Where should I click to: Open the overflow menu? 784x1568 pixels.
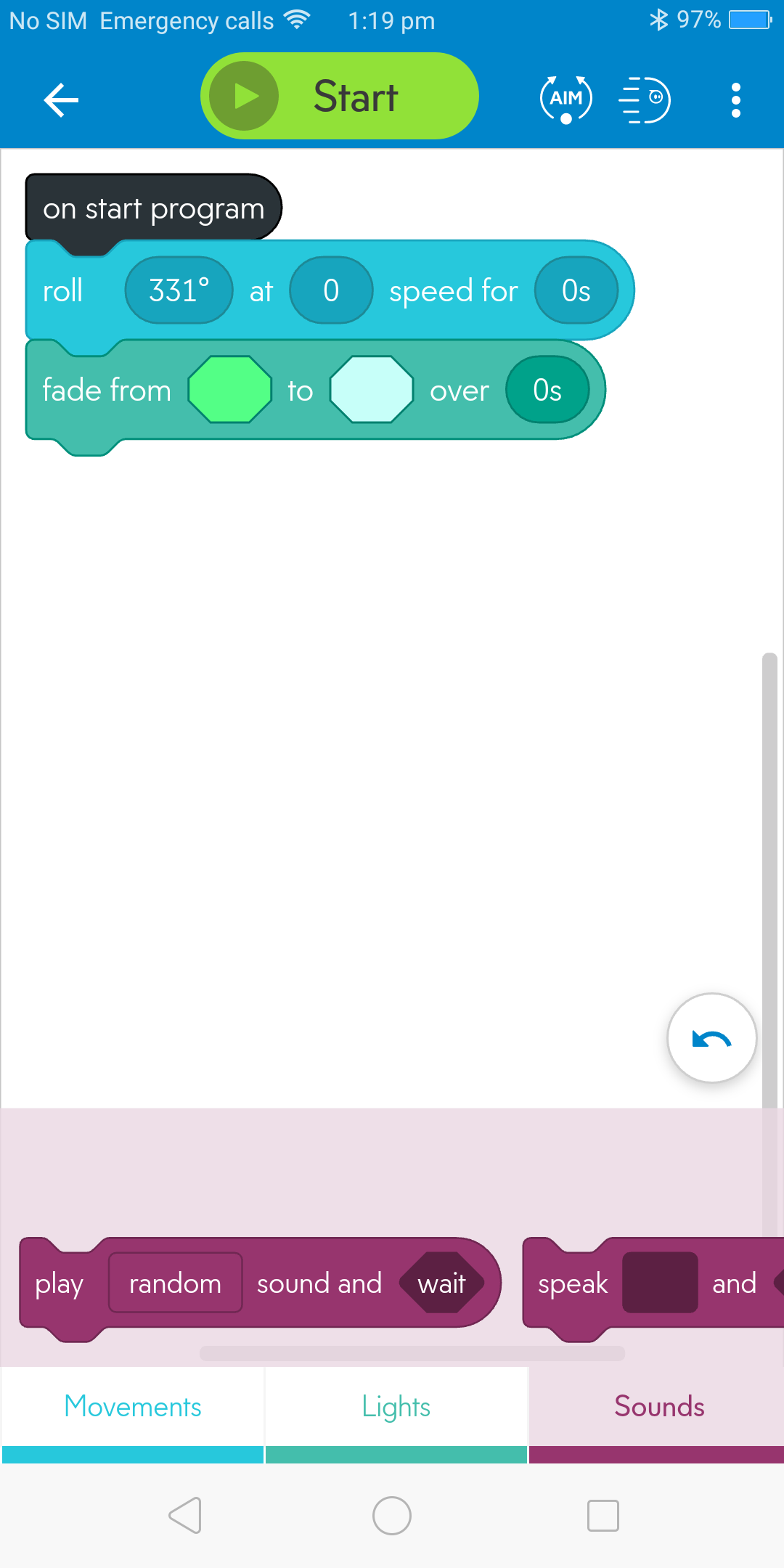(x=736, y=99)
